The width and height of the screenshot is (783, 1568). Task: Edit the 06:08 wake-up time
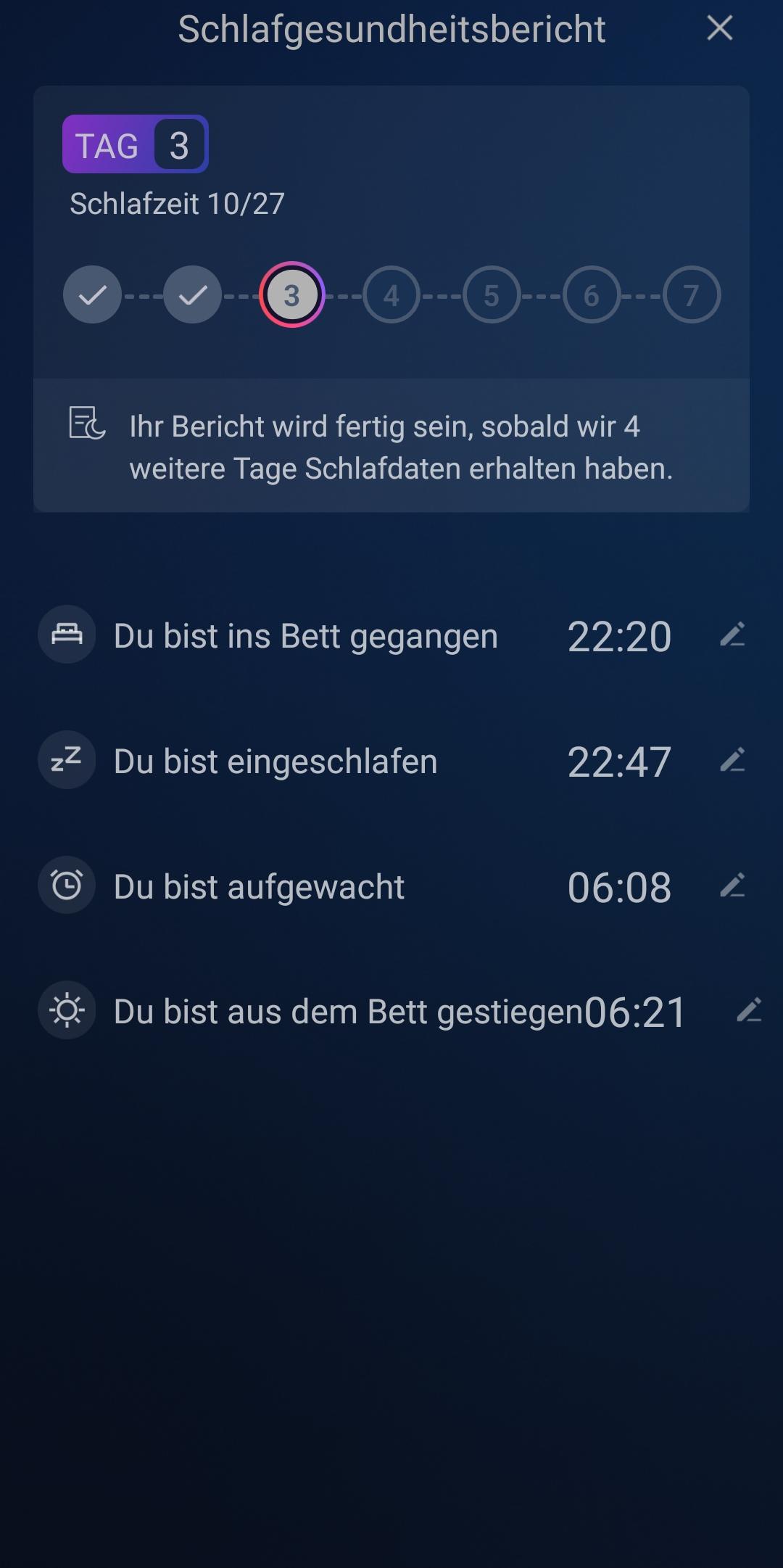[x=732, y=886]
